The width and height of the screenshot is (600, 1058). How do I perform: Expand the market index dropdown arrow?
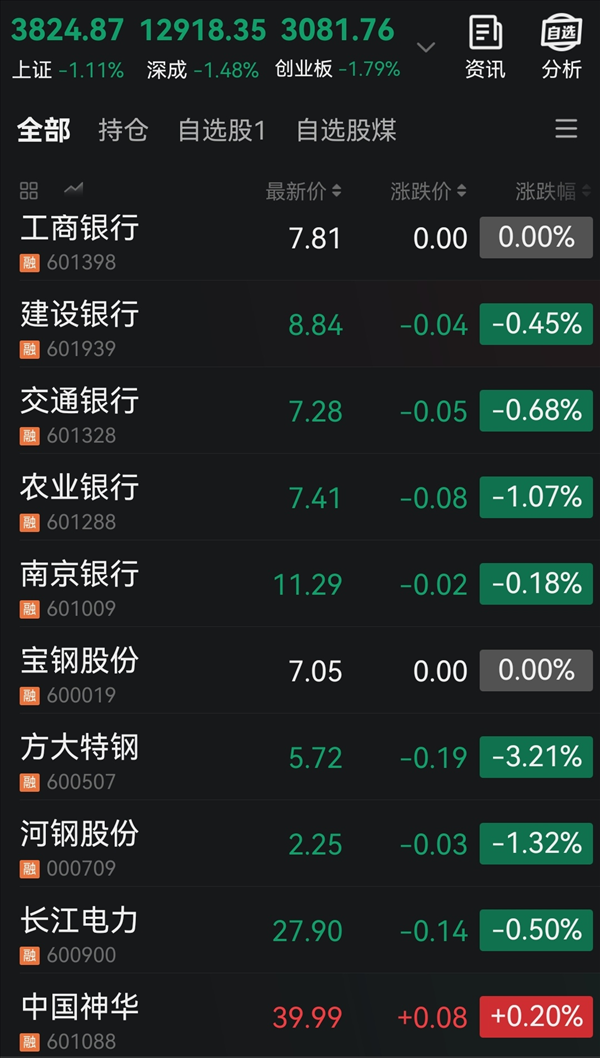(x=426, y=47)
